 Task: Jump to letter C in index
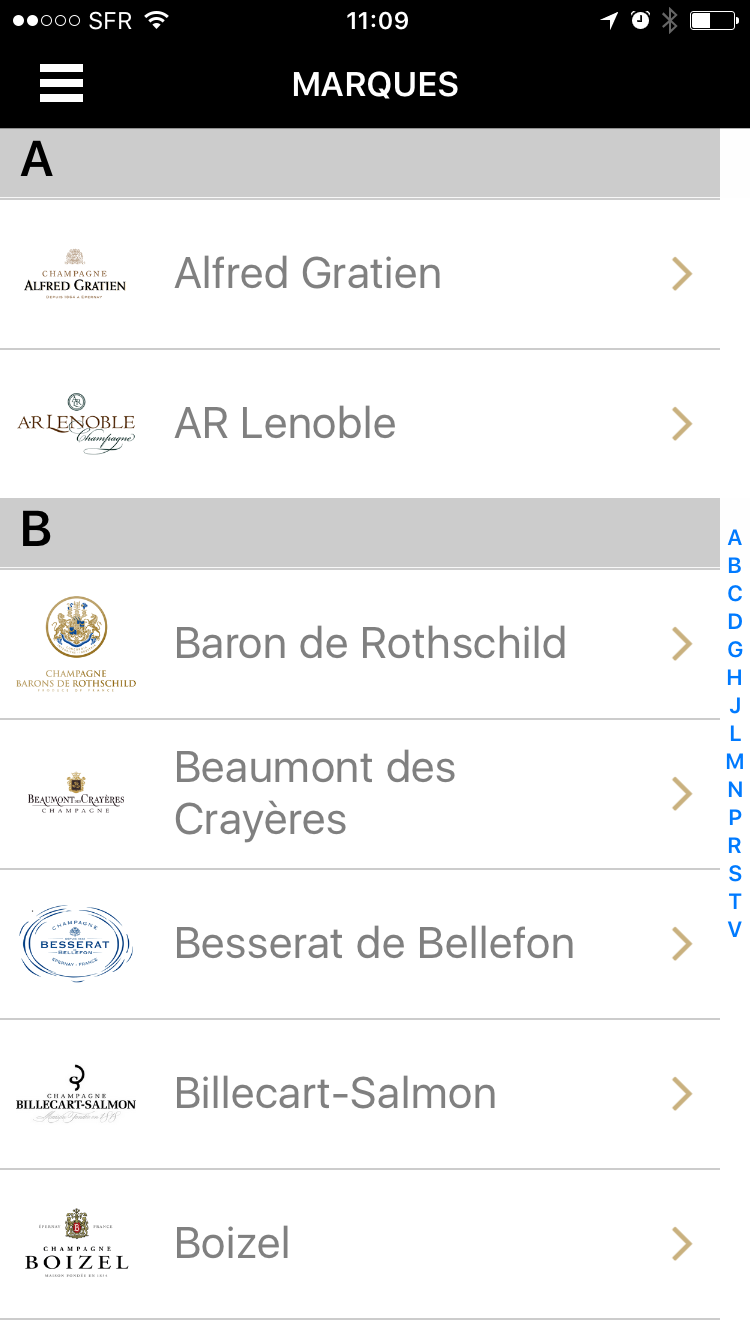tap(735, 593)
